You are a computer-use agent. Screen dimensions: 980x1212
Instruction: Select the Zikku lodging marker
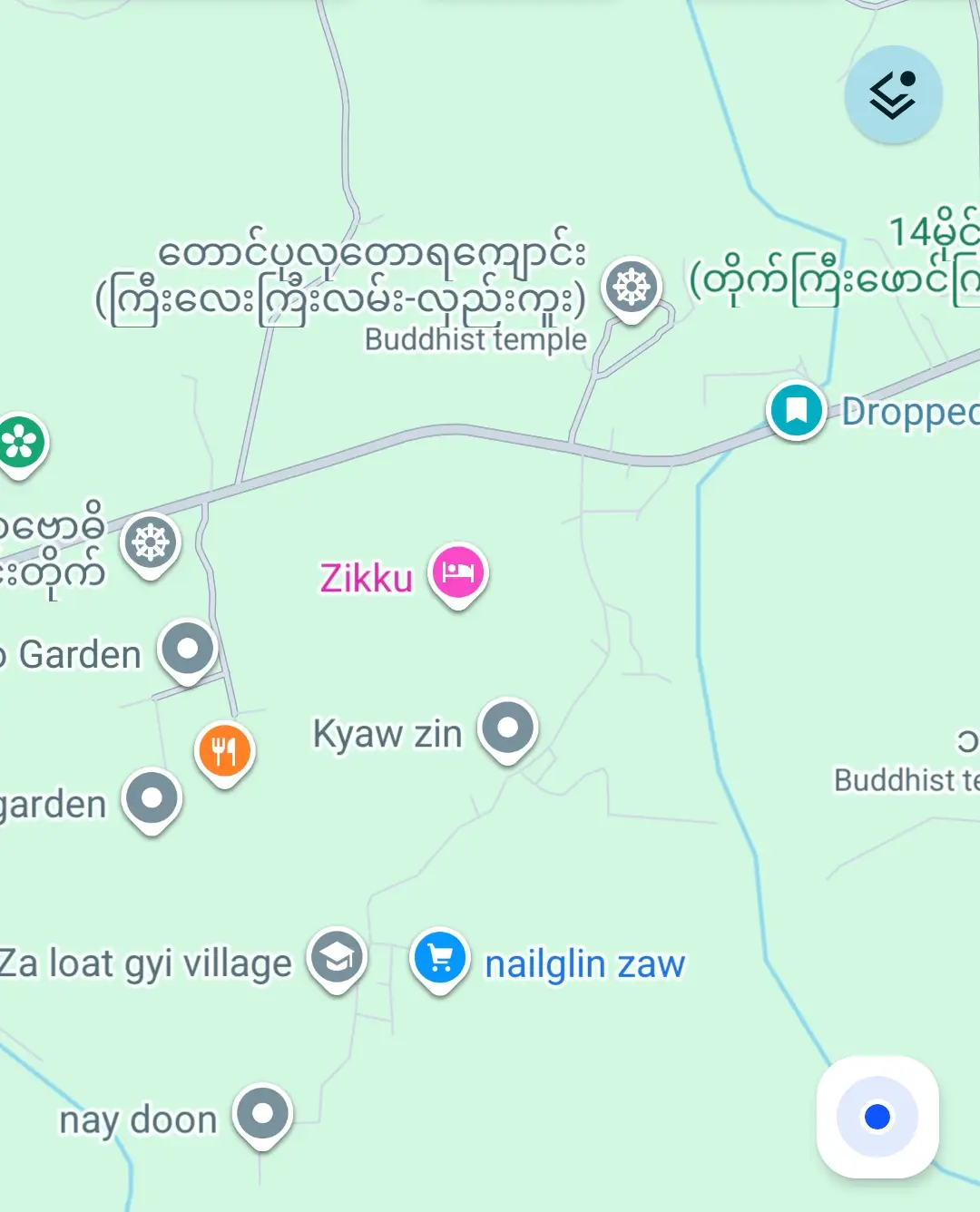tap(458, 573)
